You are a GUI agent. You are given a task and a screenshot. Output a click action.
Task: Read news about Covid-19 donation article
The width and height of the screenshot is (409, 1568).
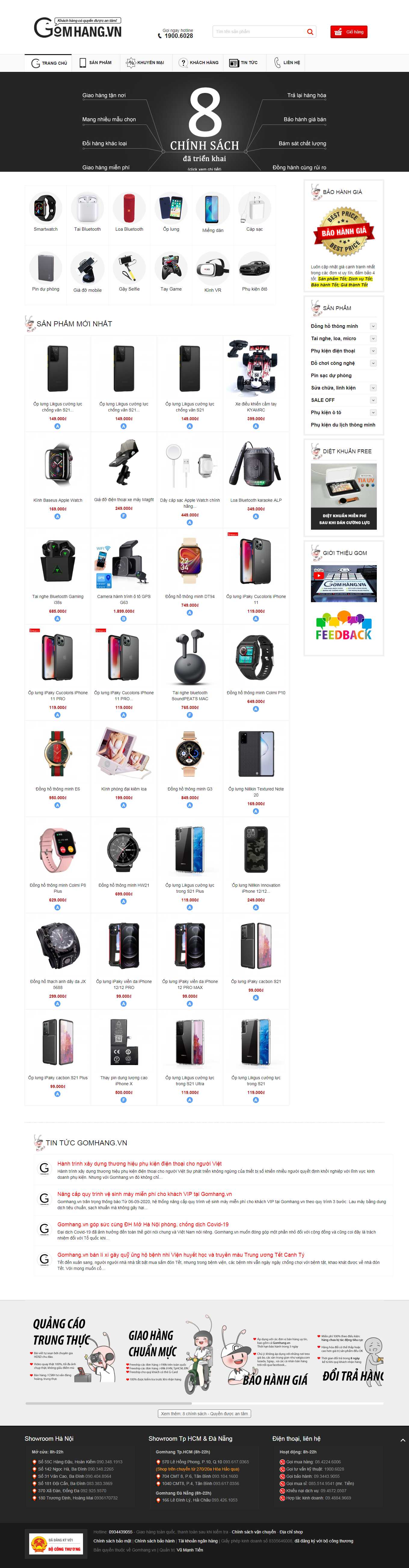[x=143, y=1224]
